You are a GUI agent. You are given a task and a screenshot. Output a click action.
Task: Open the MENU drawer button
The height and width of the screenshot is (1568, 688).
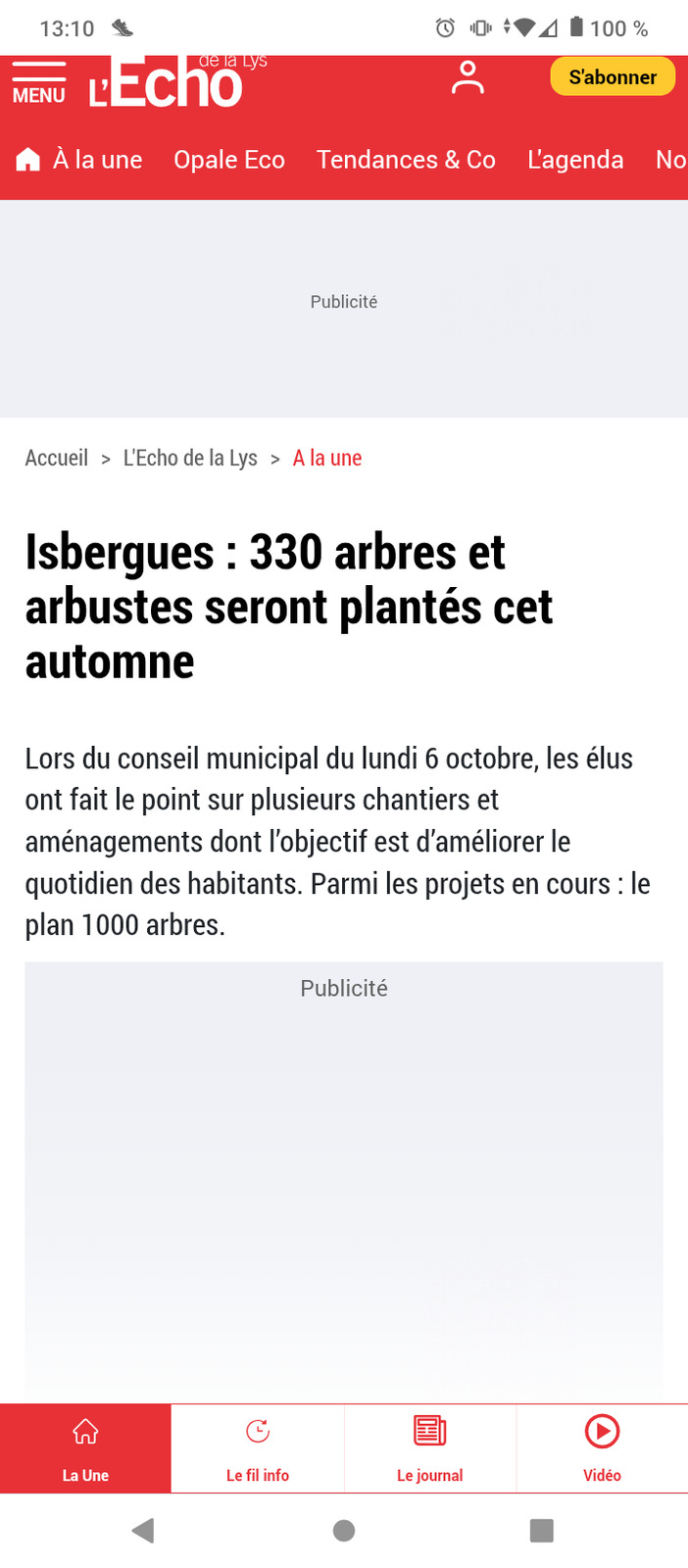point(38,82)
